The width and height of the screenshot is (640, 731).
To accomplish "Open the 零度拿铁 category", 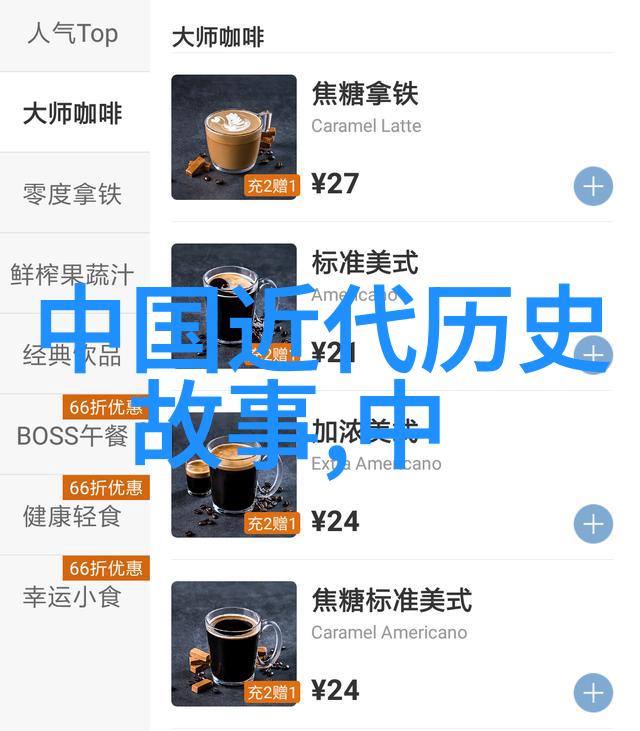I will coord(72,193).
